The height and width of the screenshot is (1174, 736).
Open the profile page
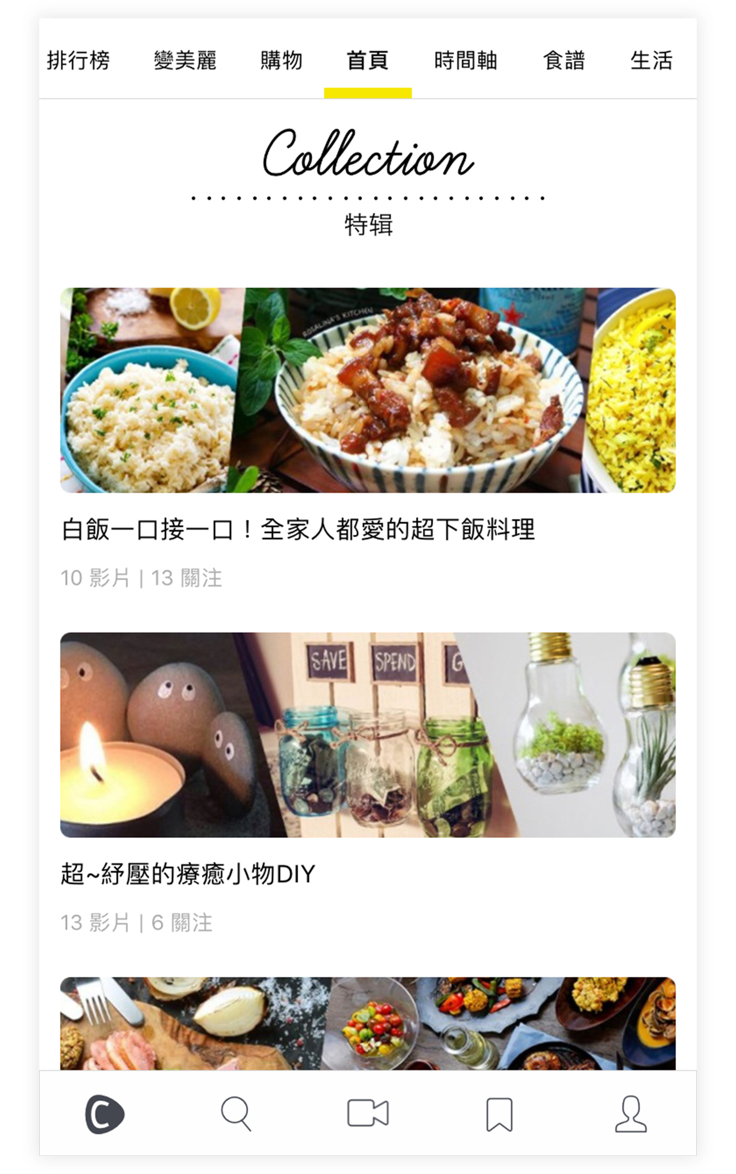click(x=630, y=1114)
